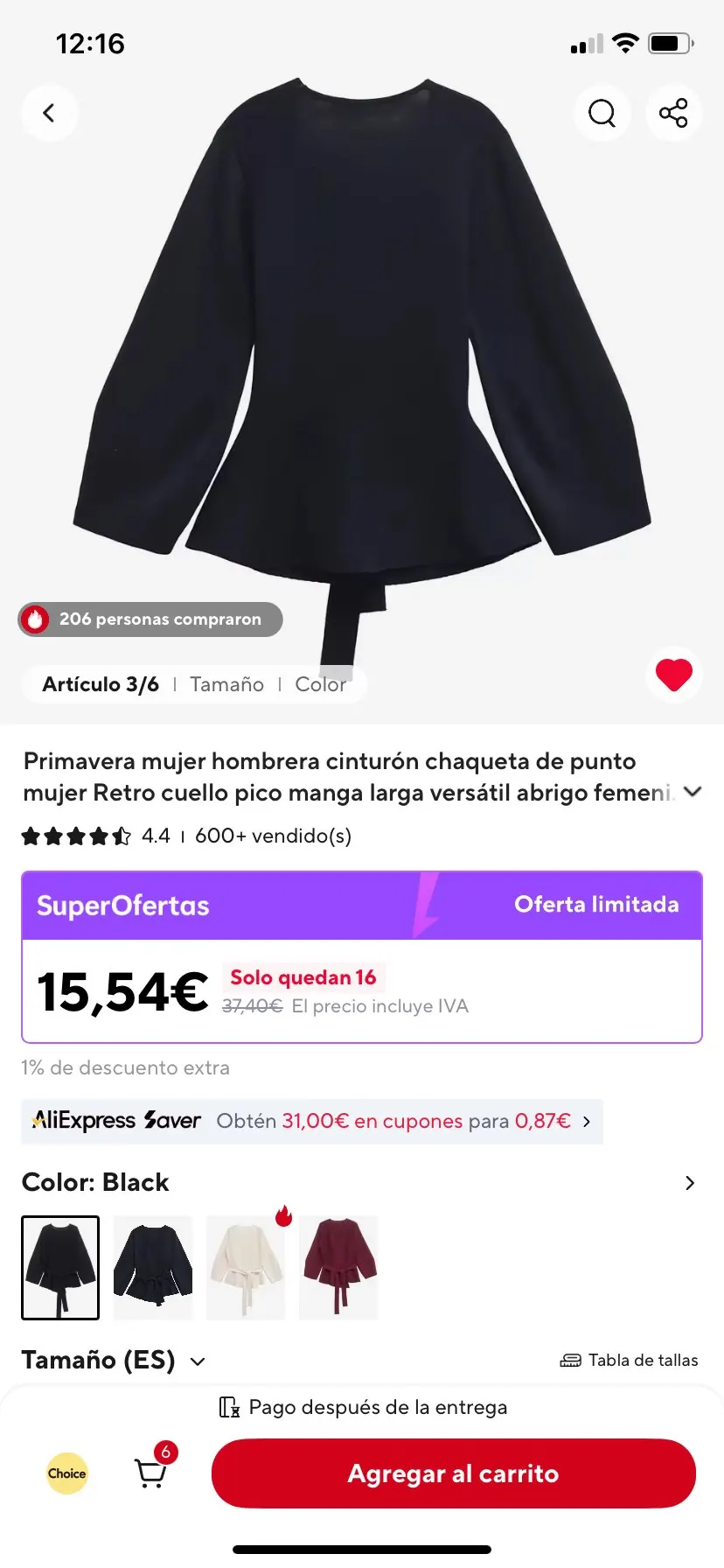Select the navy blue jacket color
Viewport: 724px width, 1568px height.
153,1267
